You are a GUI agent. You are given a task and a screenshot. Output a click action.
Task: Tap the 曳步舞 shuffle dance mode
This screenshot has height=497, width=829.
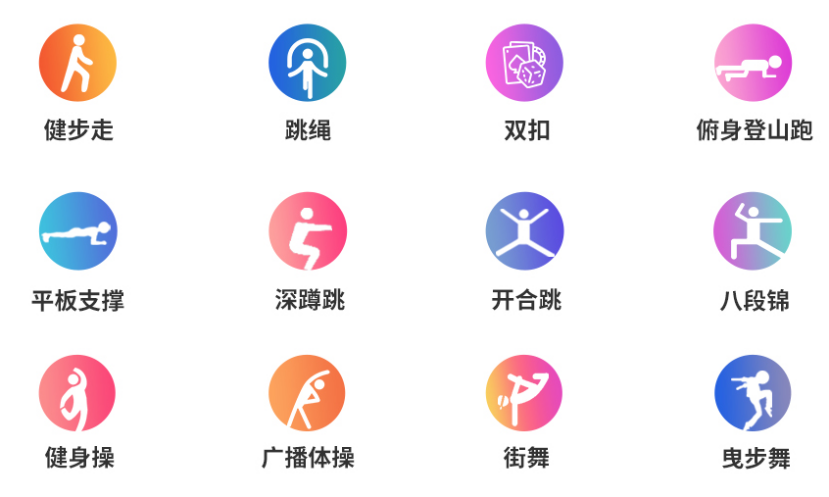click(753, 393)
